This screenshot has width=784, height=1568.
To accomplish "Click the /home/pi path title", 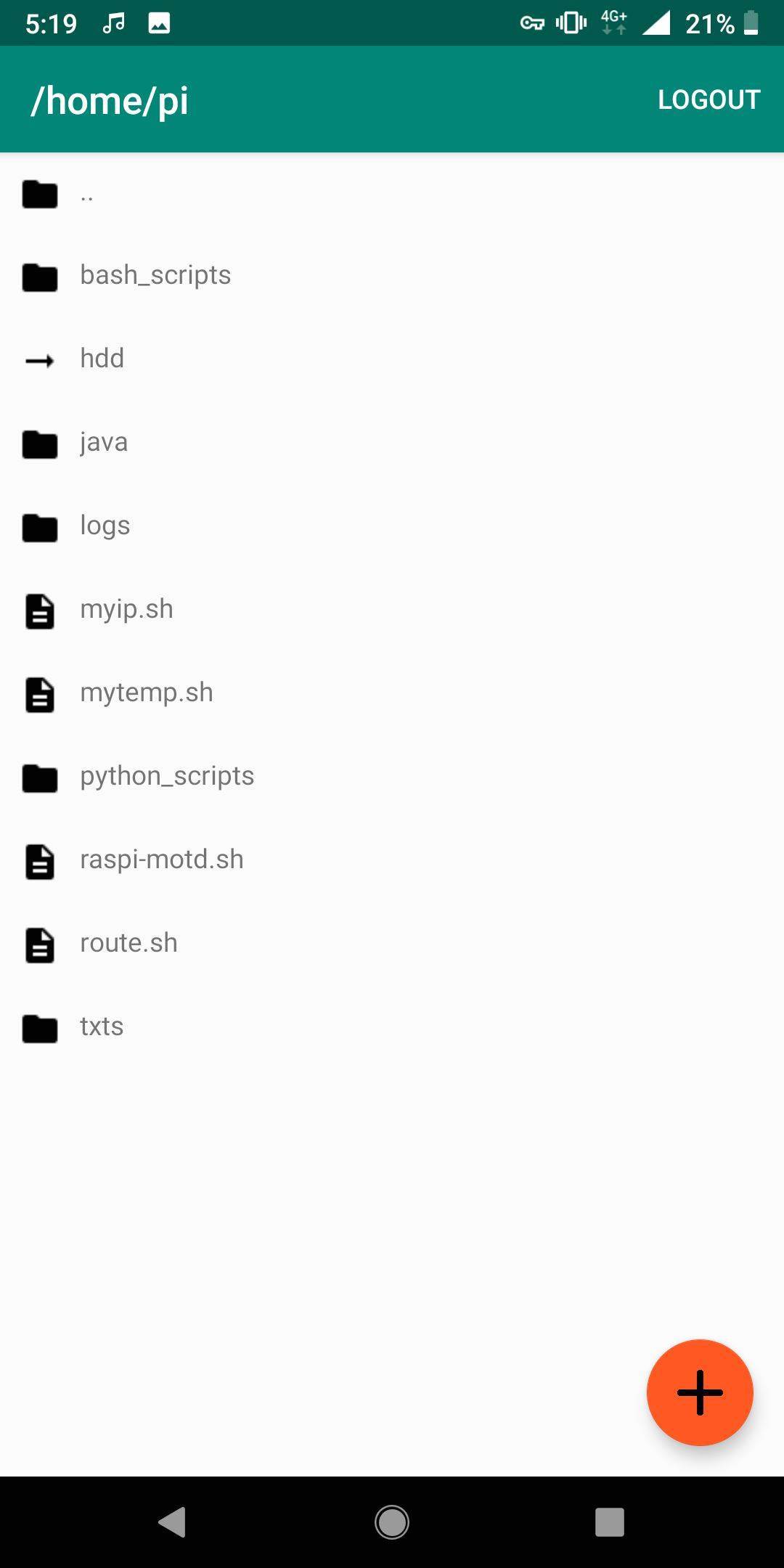I will point(110,102).
